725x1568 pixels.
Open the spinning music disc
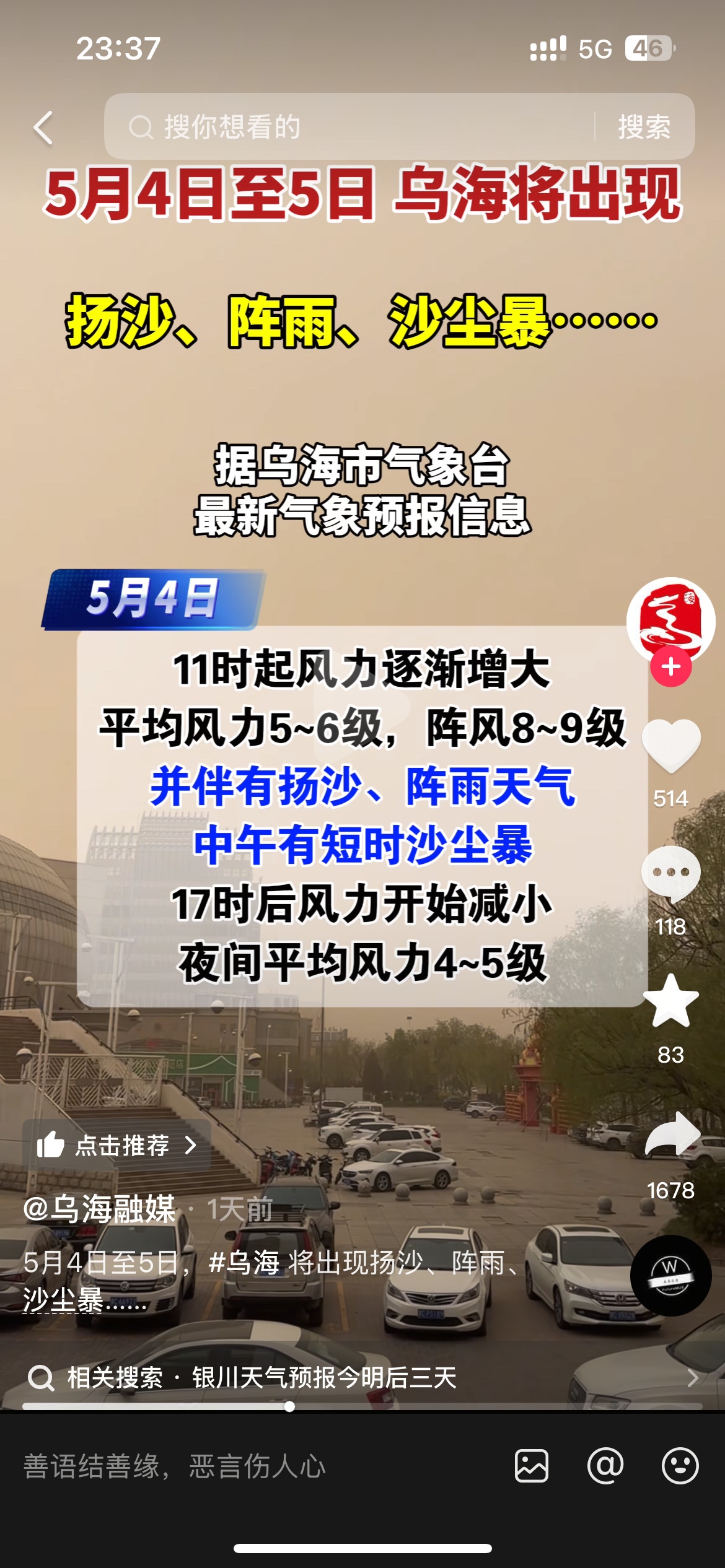(x=671, y=1275)
